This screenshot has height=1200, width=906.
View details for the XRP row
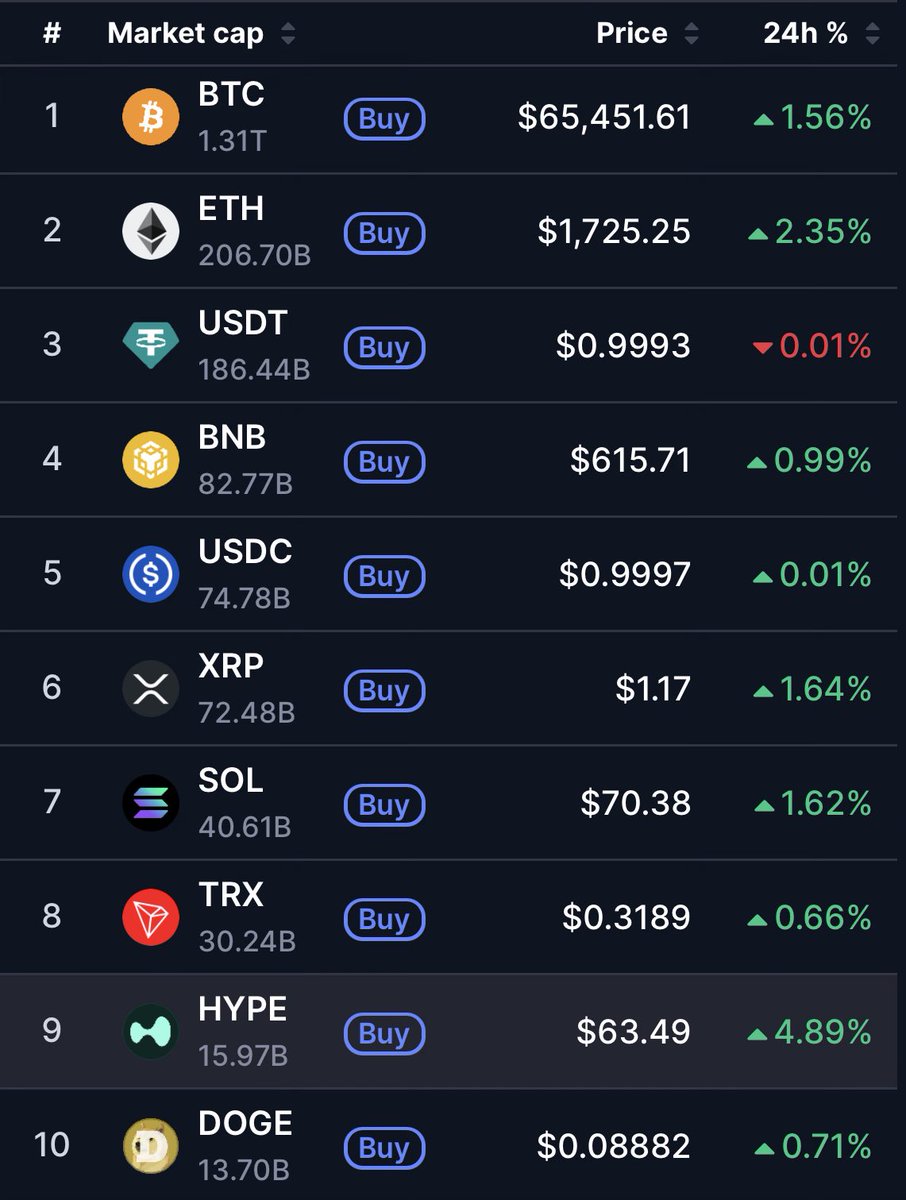coord(453,689)
